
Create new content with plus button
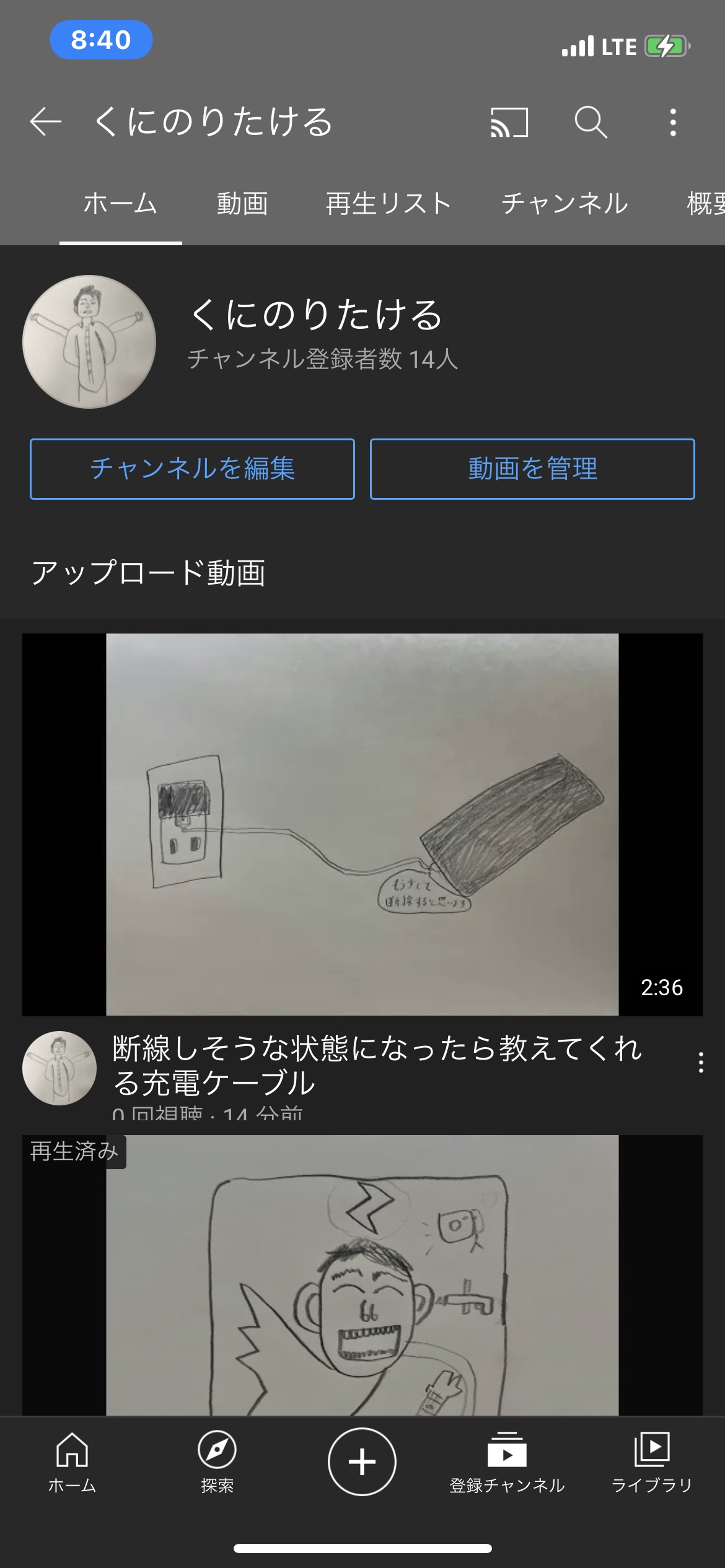coord(362,1461)
